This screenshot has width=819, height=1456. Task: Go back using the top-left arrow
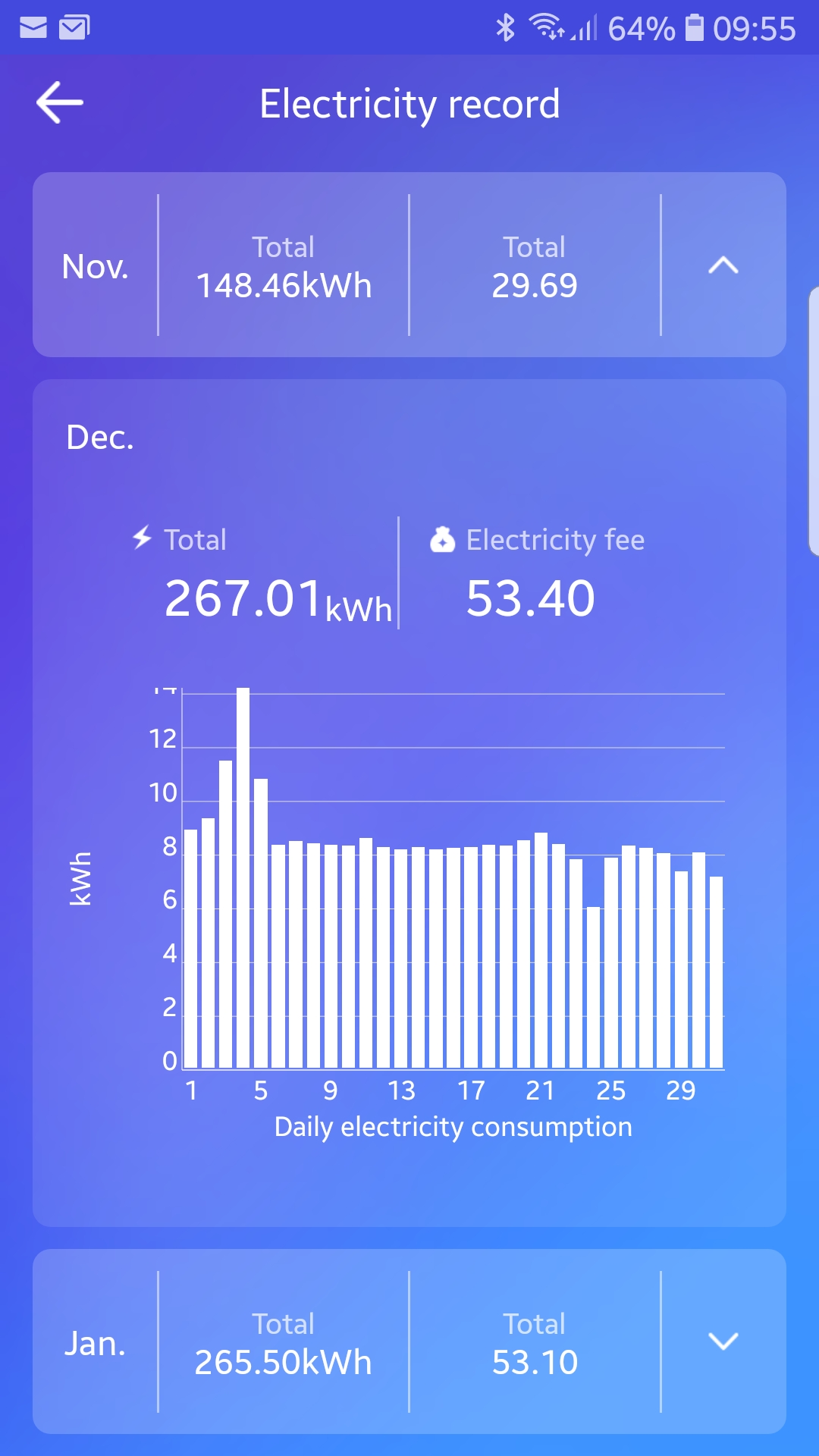[60, 103]
